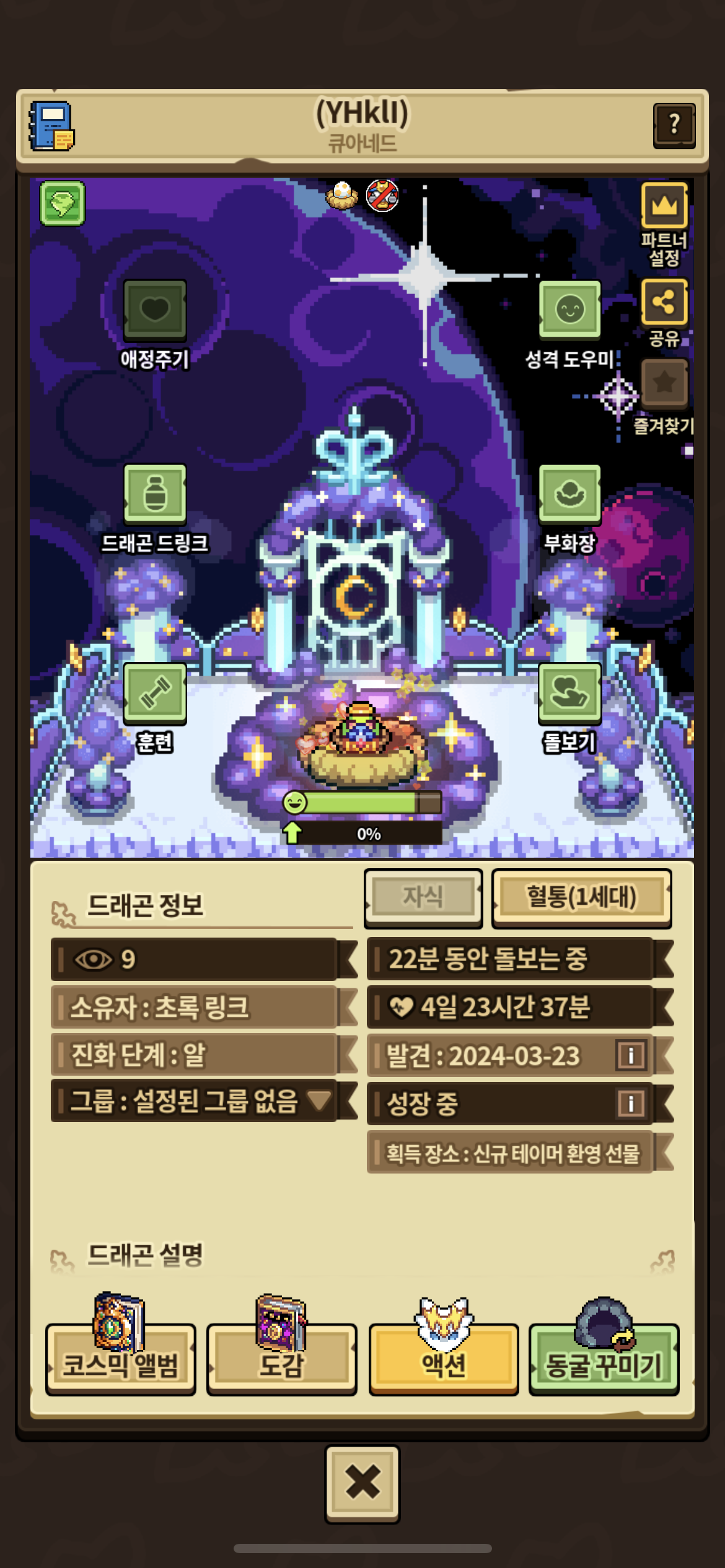Tap 돌보기 care button

(x=569, y=693)
